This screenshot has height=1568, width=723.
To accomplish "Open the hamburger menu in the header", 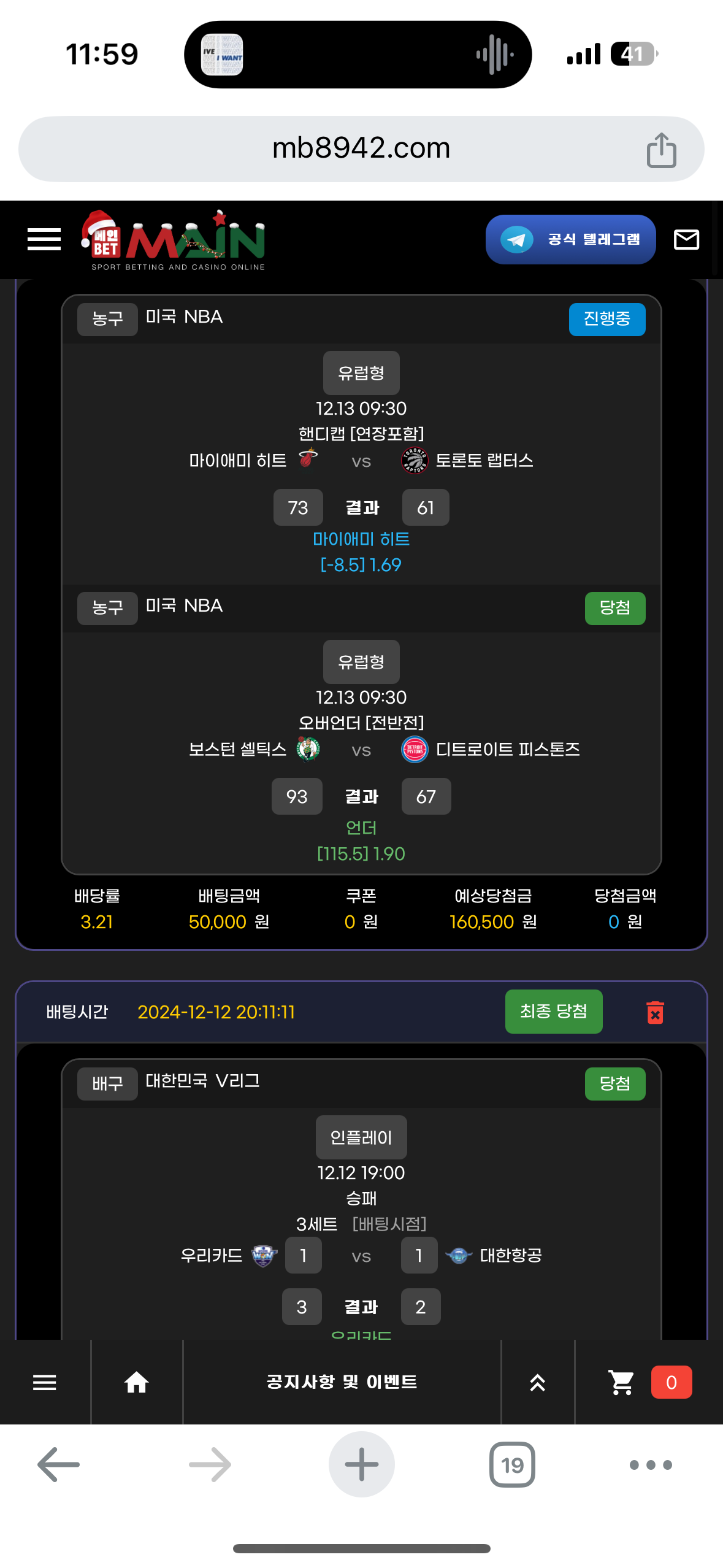I will click(44, 239).
